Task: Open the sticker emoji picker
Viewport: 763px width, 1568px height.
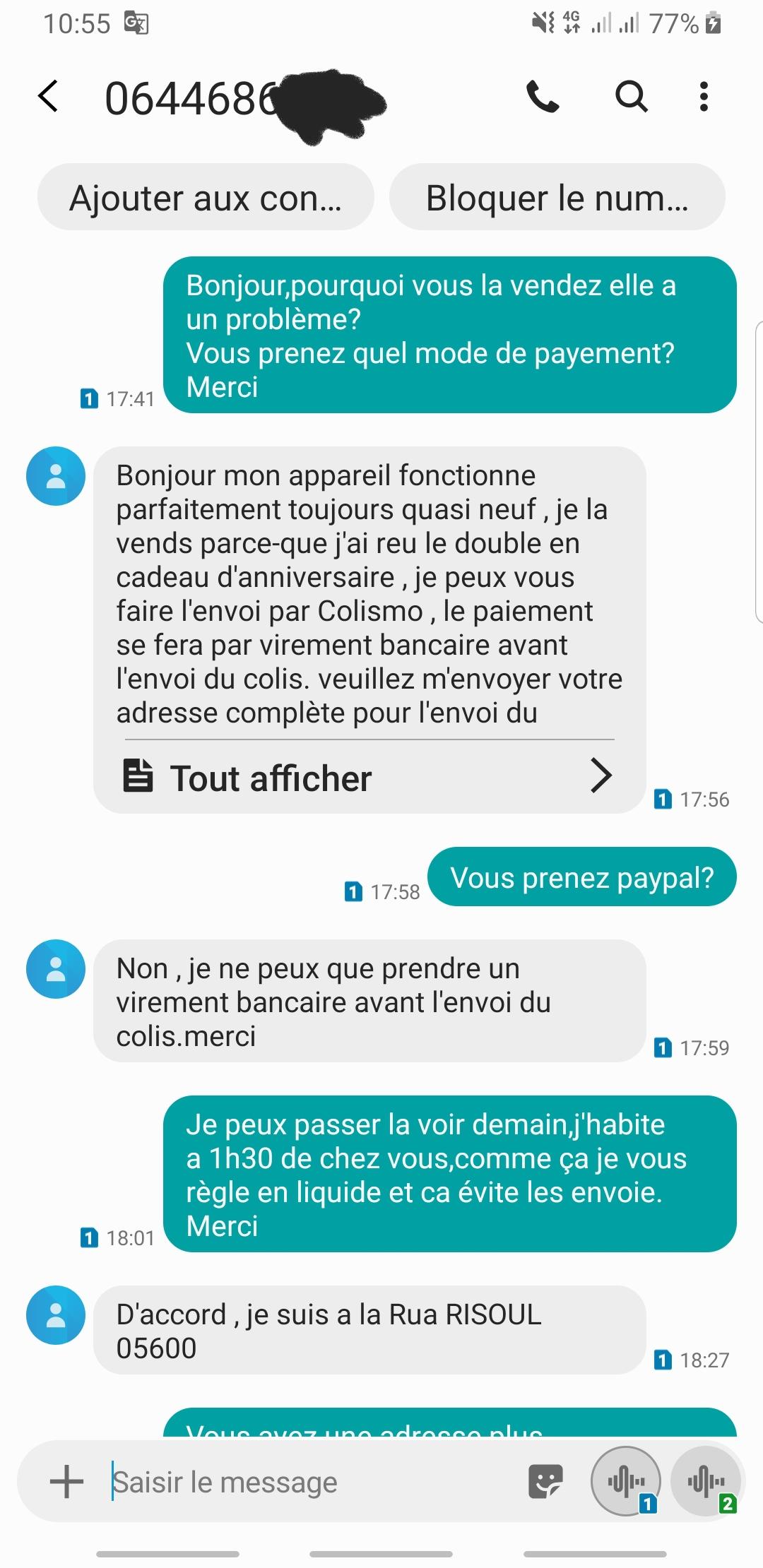Action: (x=545, y=1482)
